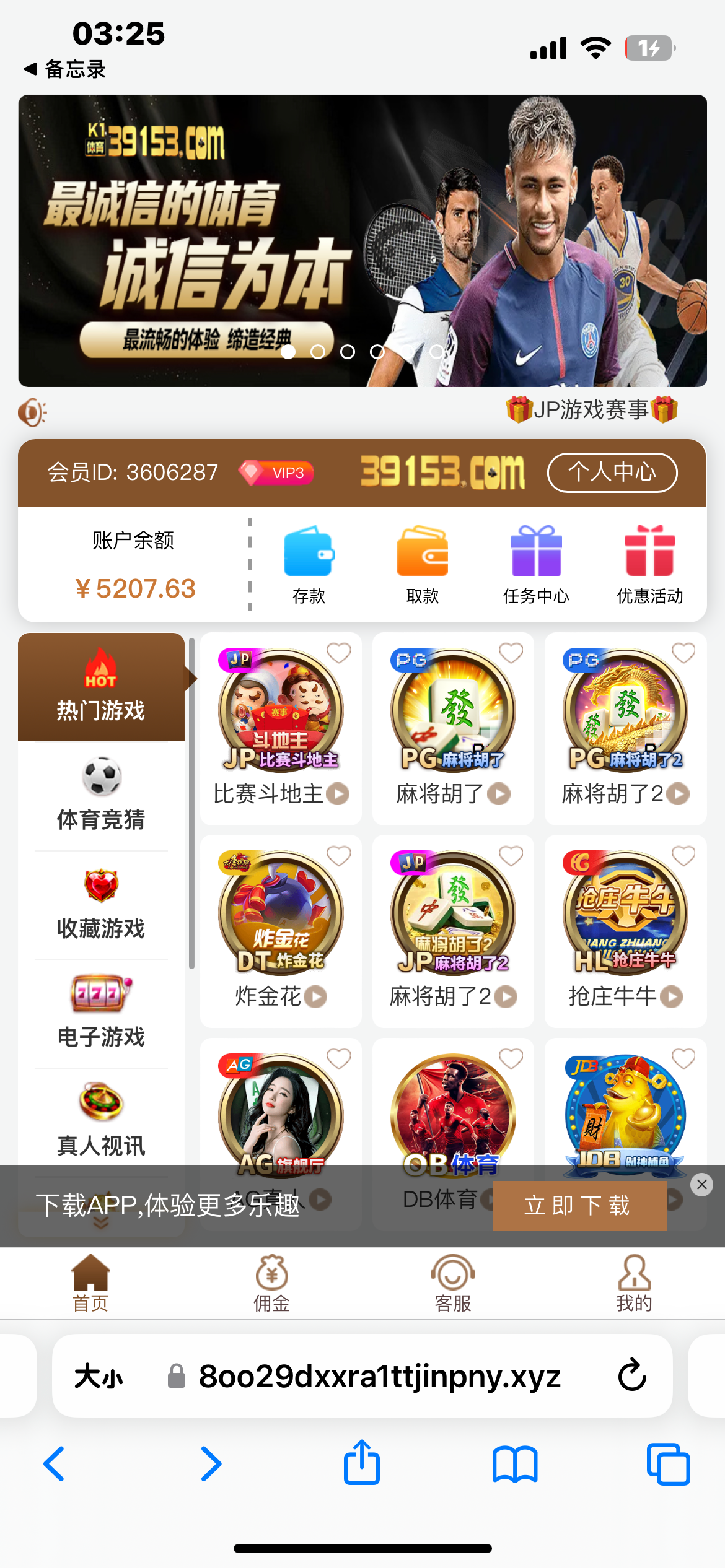Open 客服 customer service tab

(452, 1283)
